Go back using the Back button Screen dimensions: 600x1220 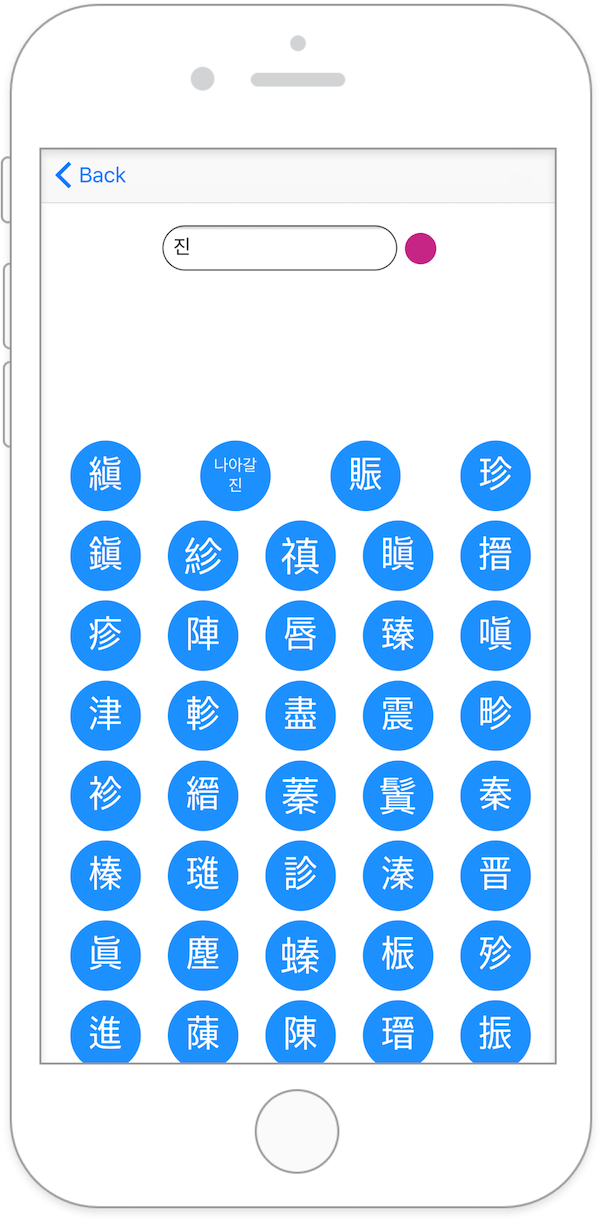(x=90, y=175)
